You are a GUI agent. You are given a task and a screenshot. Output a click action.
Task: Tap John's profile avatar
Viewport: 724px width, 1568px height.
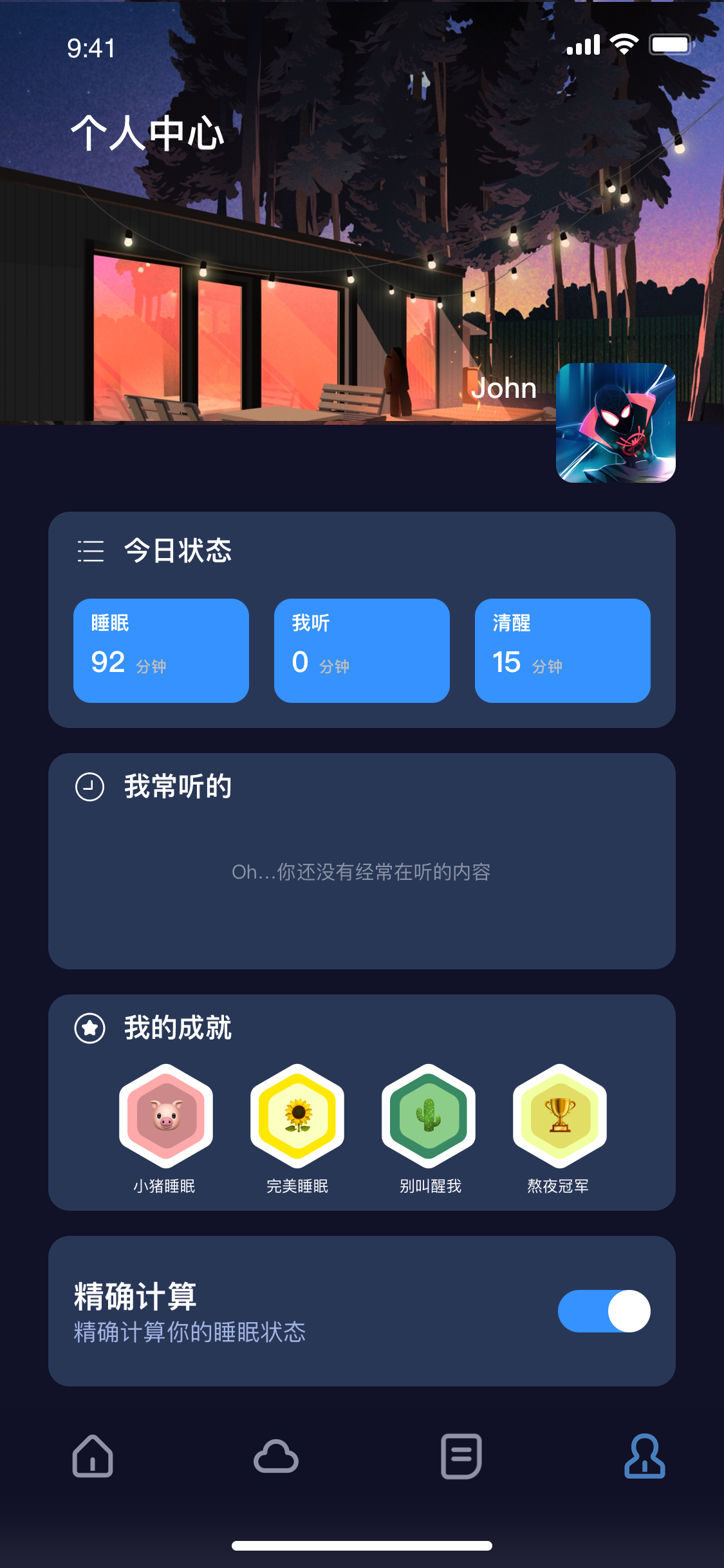[615, 423]
